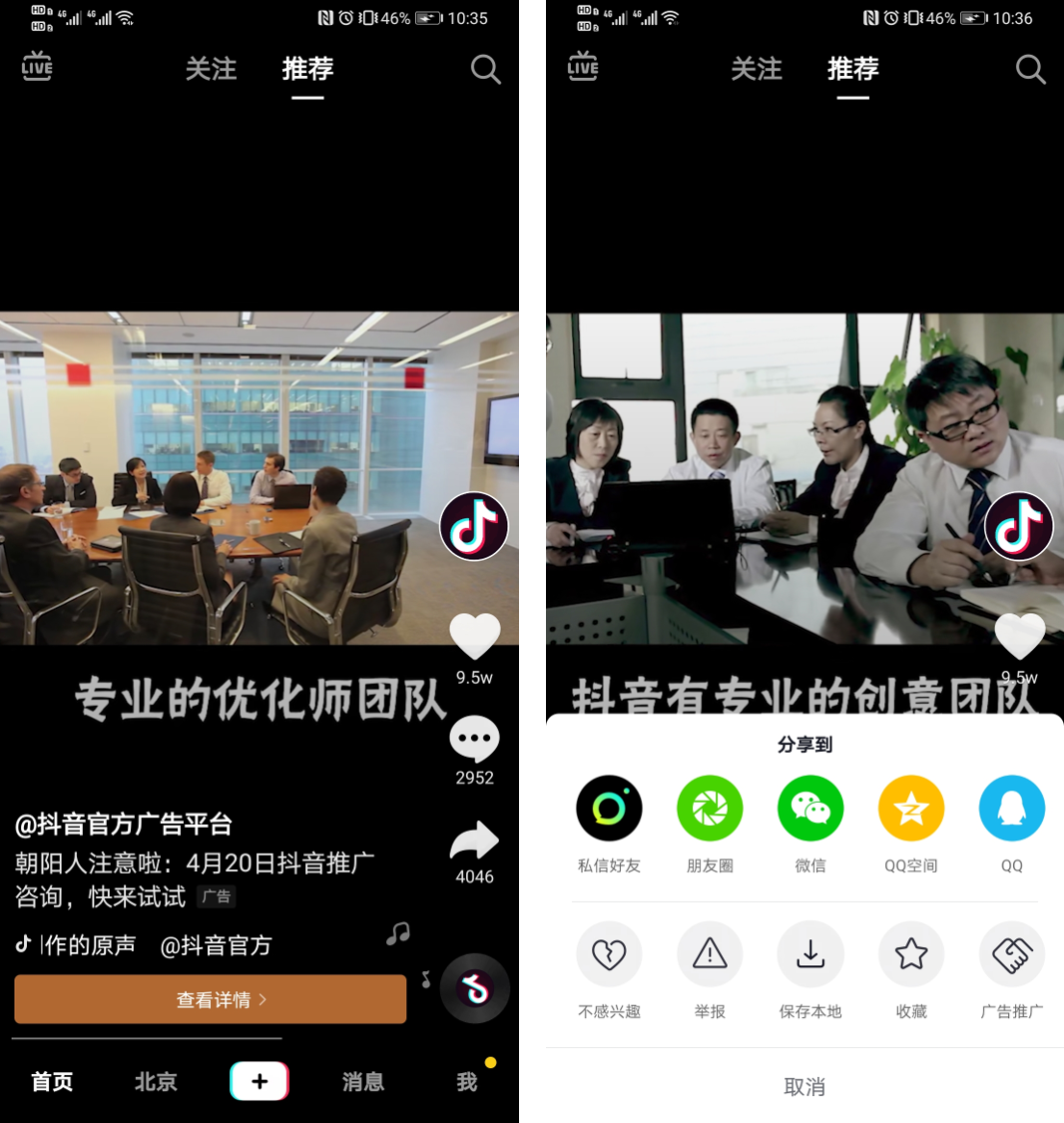Dismiss share sheet with 取消
Image resolution: width=1064 pixels, height=1123 pixels.
[x=804, y=1086]
